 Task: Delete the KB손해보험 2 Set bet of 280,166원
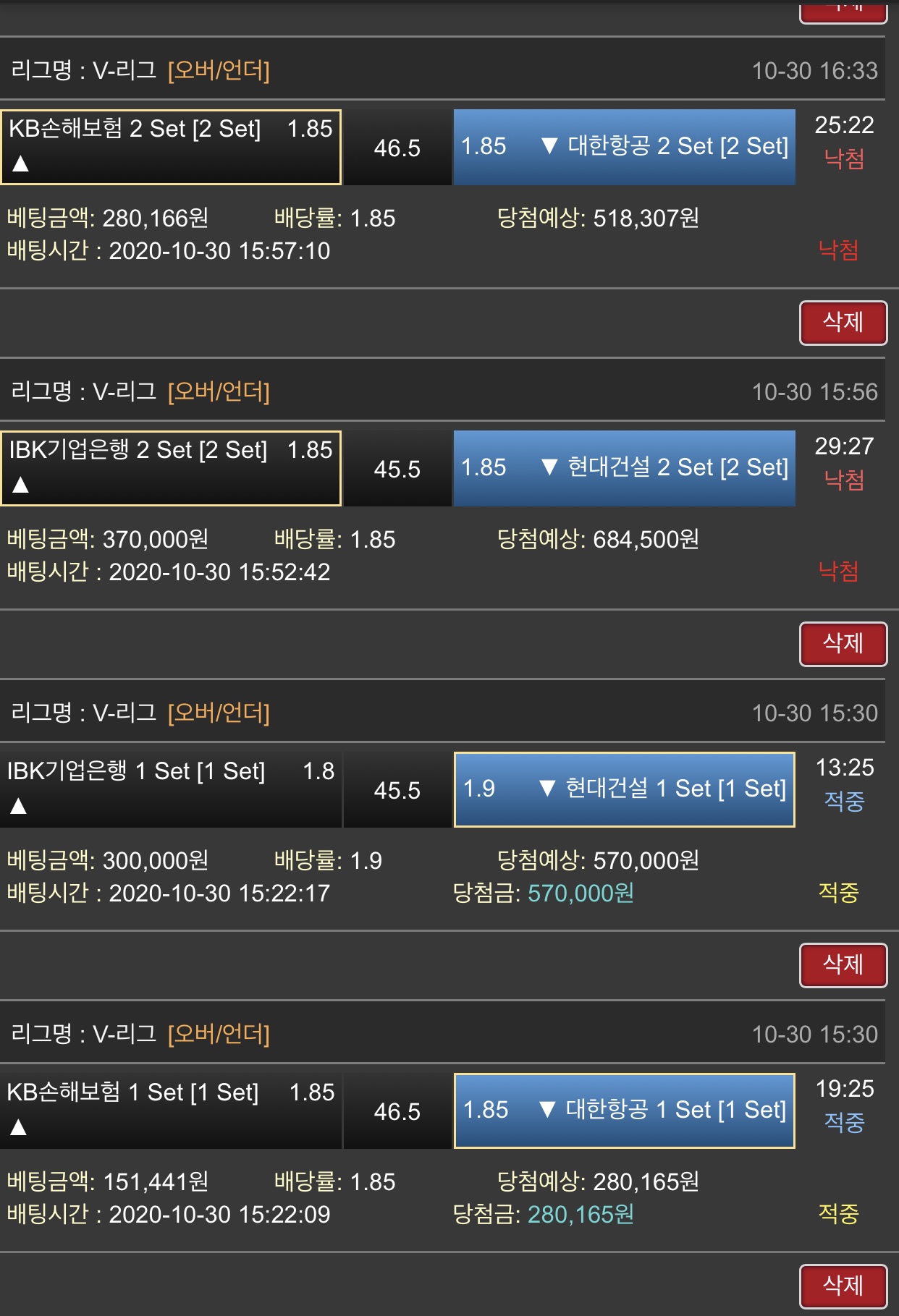point(843,323)
